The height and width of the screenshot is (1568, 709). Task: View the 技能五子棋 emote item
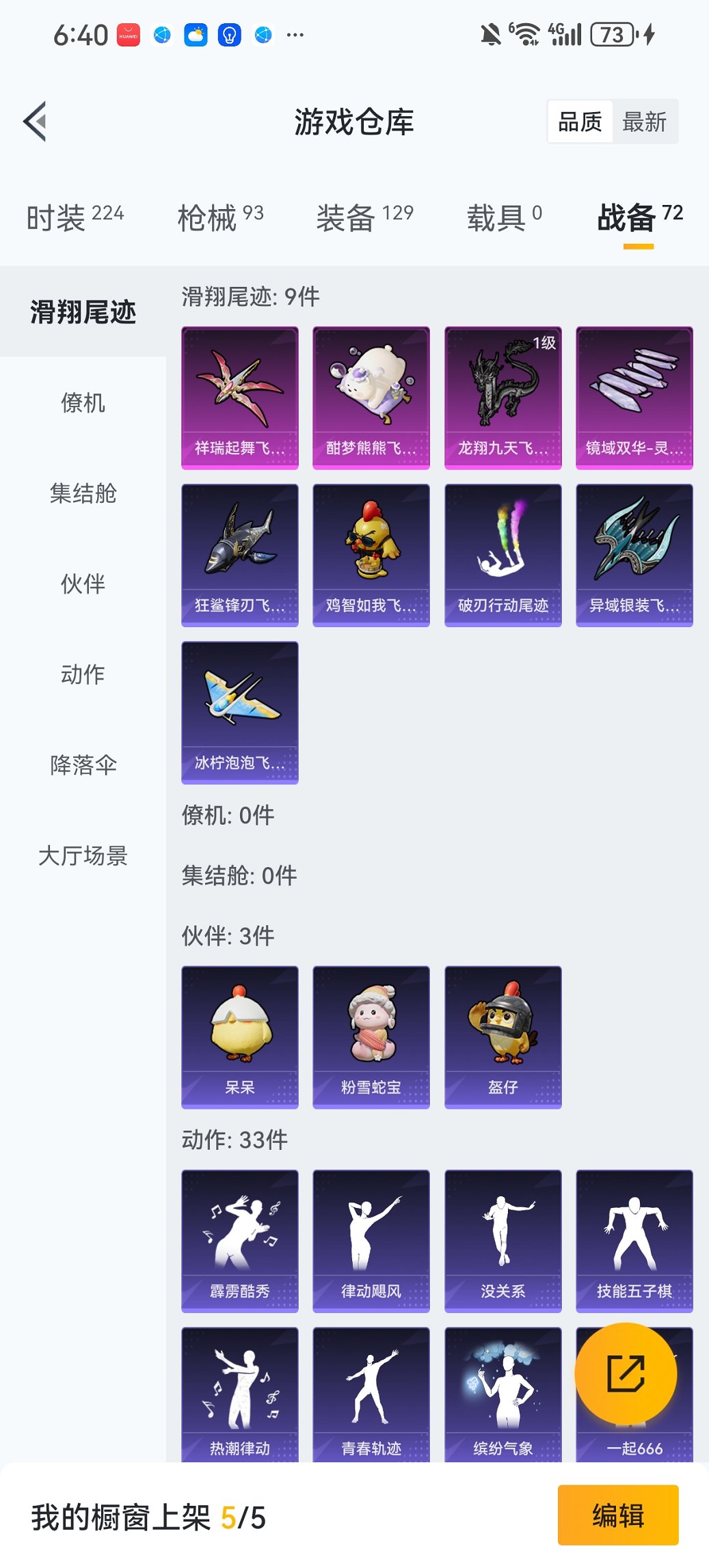click(x=634, y=1240)
